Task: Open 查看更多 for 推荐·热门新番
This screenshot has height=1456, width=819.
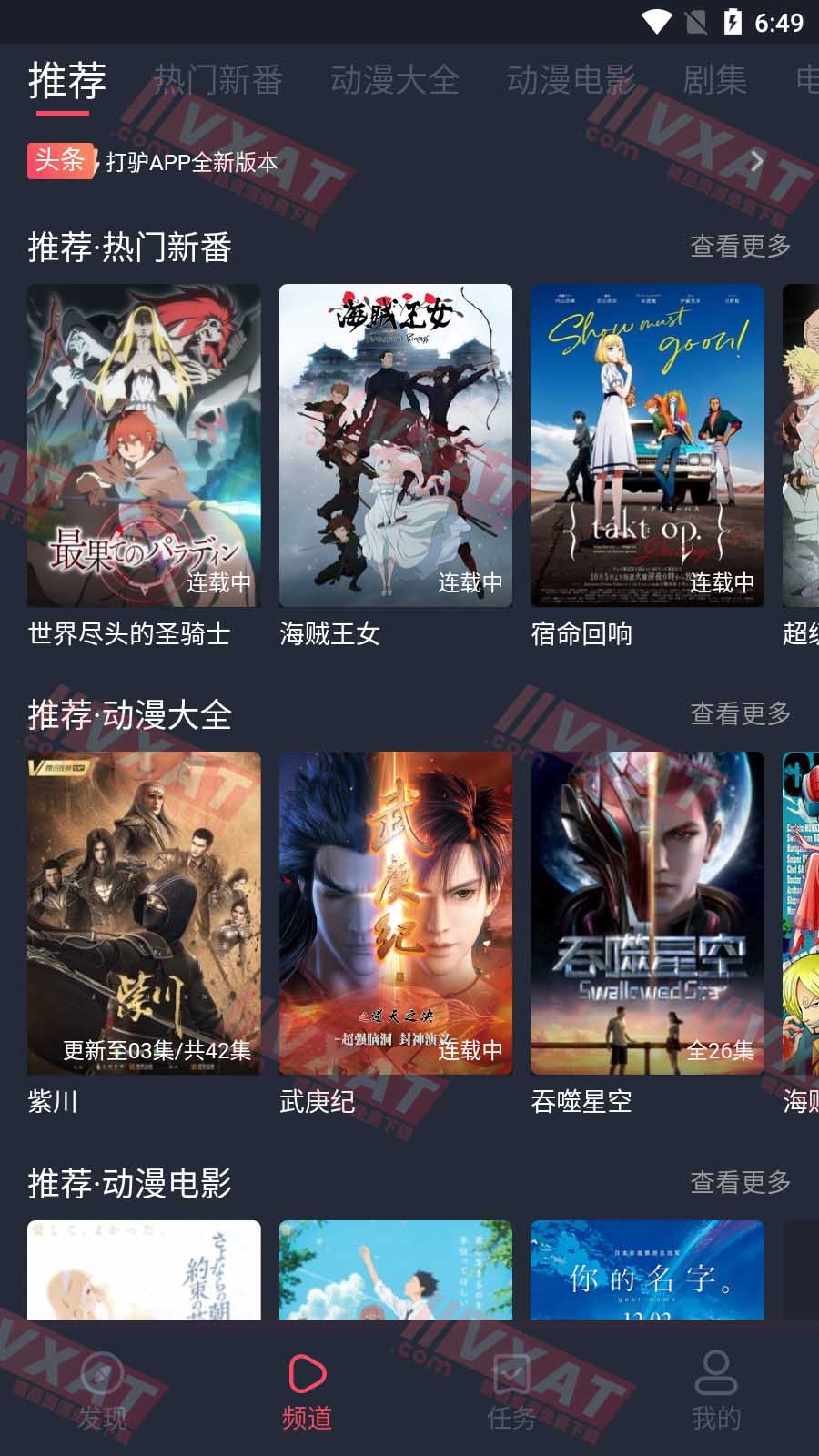Action: pos(739,244)
